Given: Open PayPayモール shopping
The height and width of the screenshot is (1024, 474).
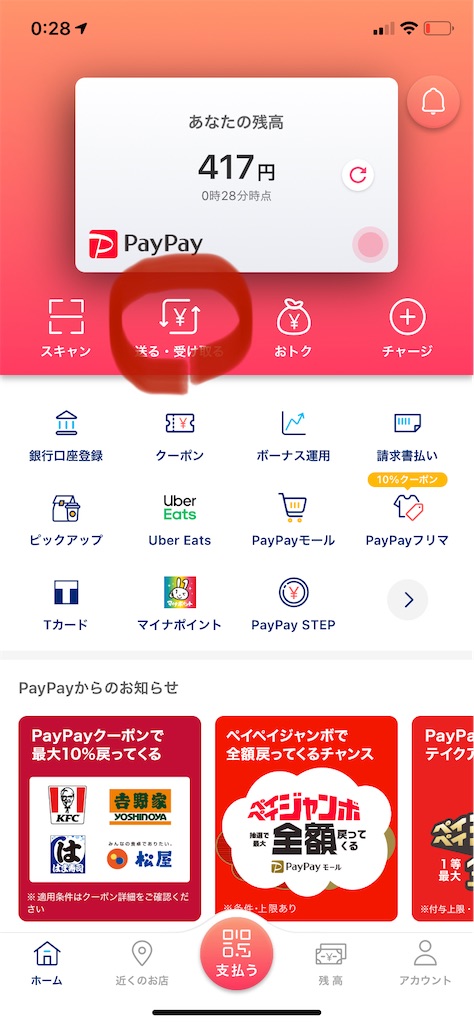Looking at the screenshot, I should coord(293,520).
